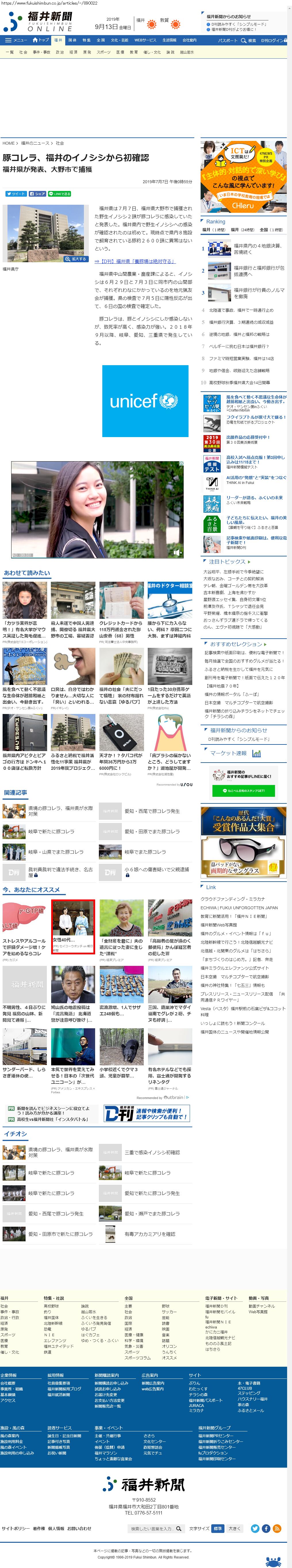The height and width of the screenshot is (1568, 292).
Task: Select the スポーツ category in the sub-menu
Action: 103,52
